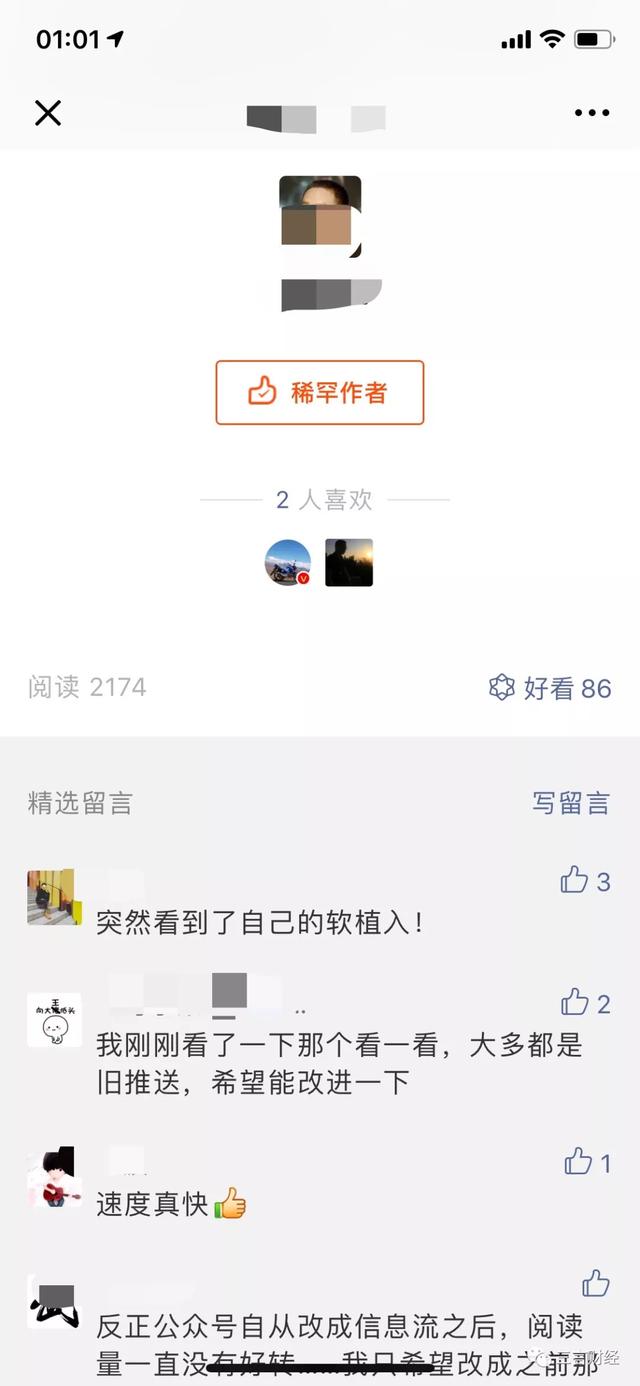The image size is (640, 1386).
Task: Like the comment about 旧推送
Action: [575, 1002]
